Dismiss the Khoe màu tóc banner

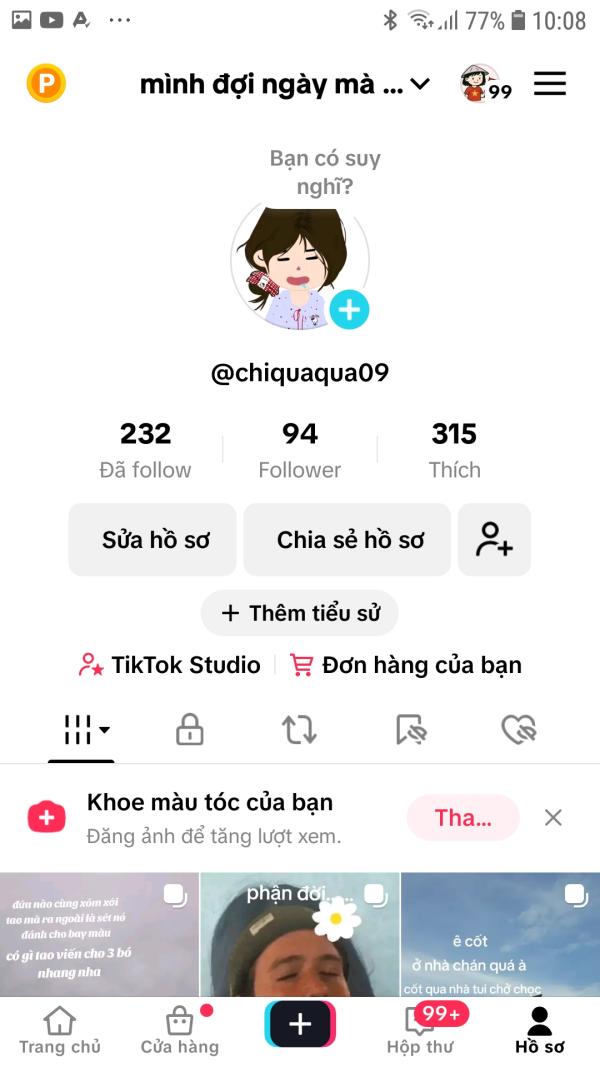553,817
